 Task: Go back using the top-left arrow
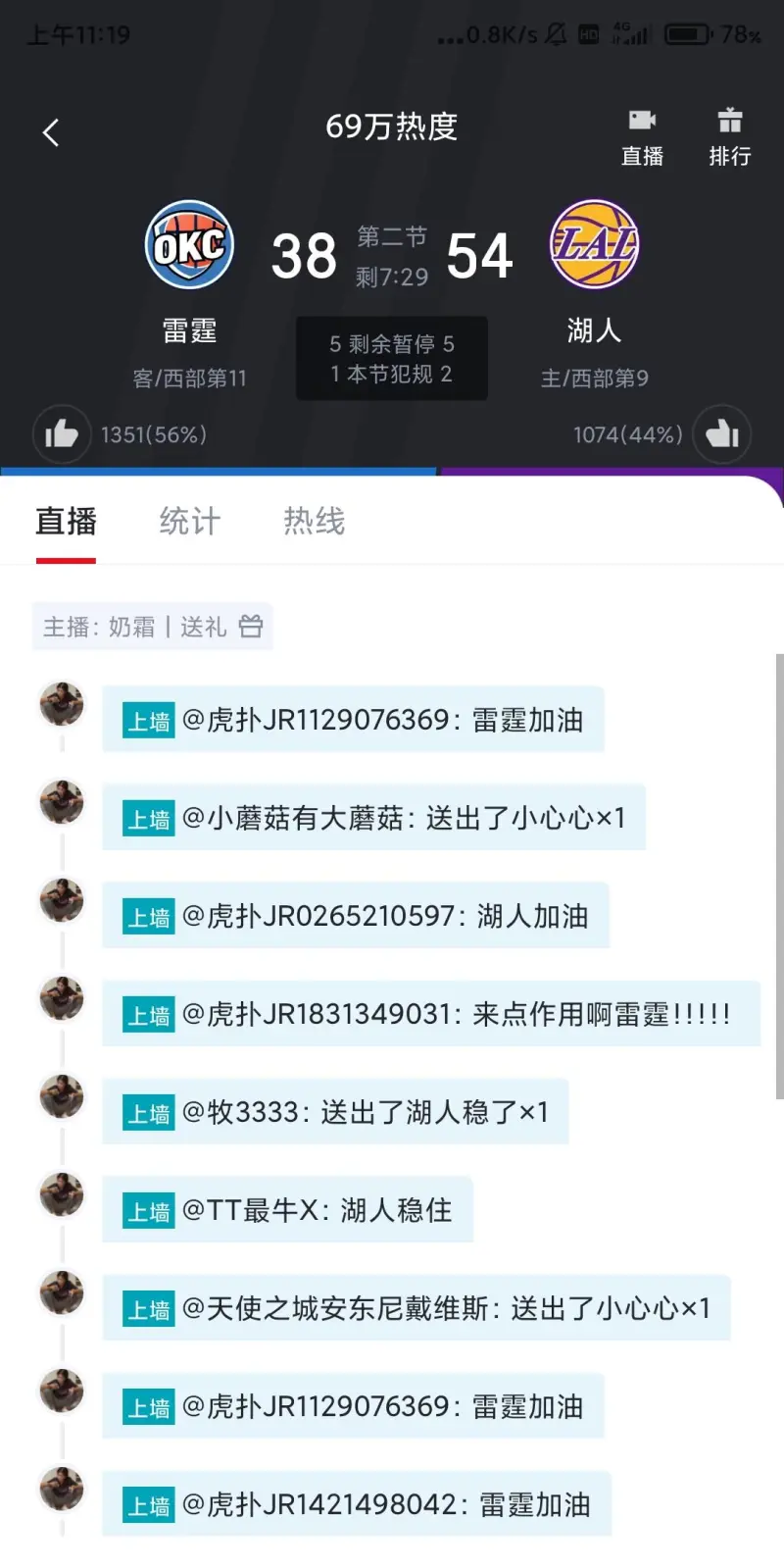(51, 132)
